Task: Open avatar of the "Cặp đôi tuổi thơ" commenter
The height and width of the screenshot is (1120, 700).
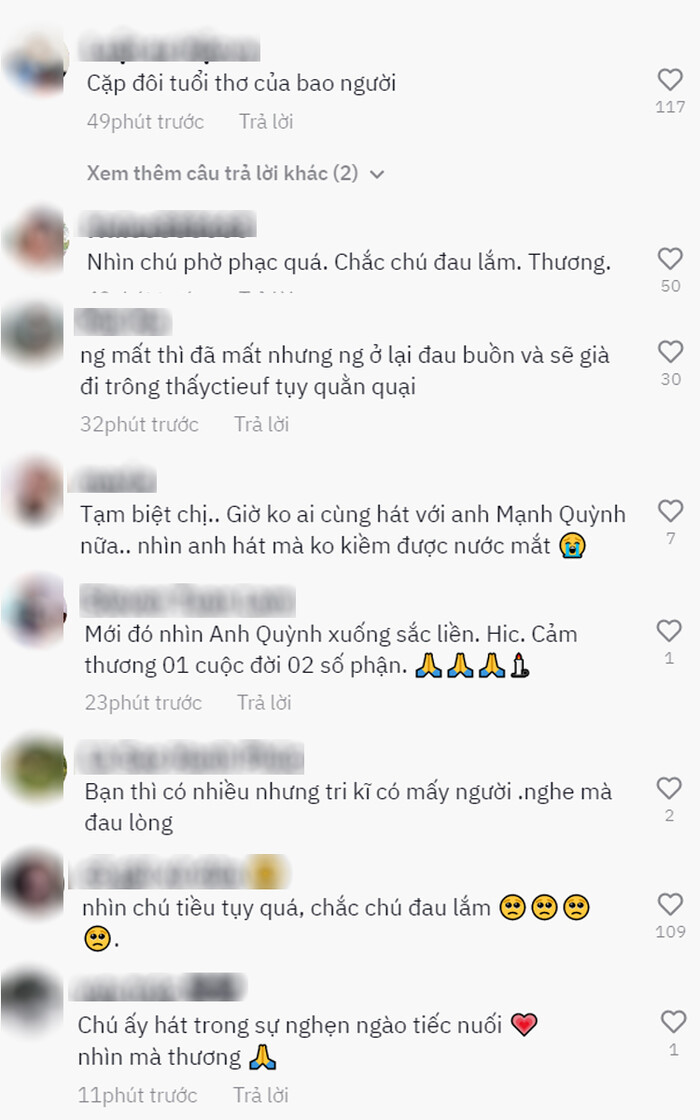Action: point(38,65)
